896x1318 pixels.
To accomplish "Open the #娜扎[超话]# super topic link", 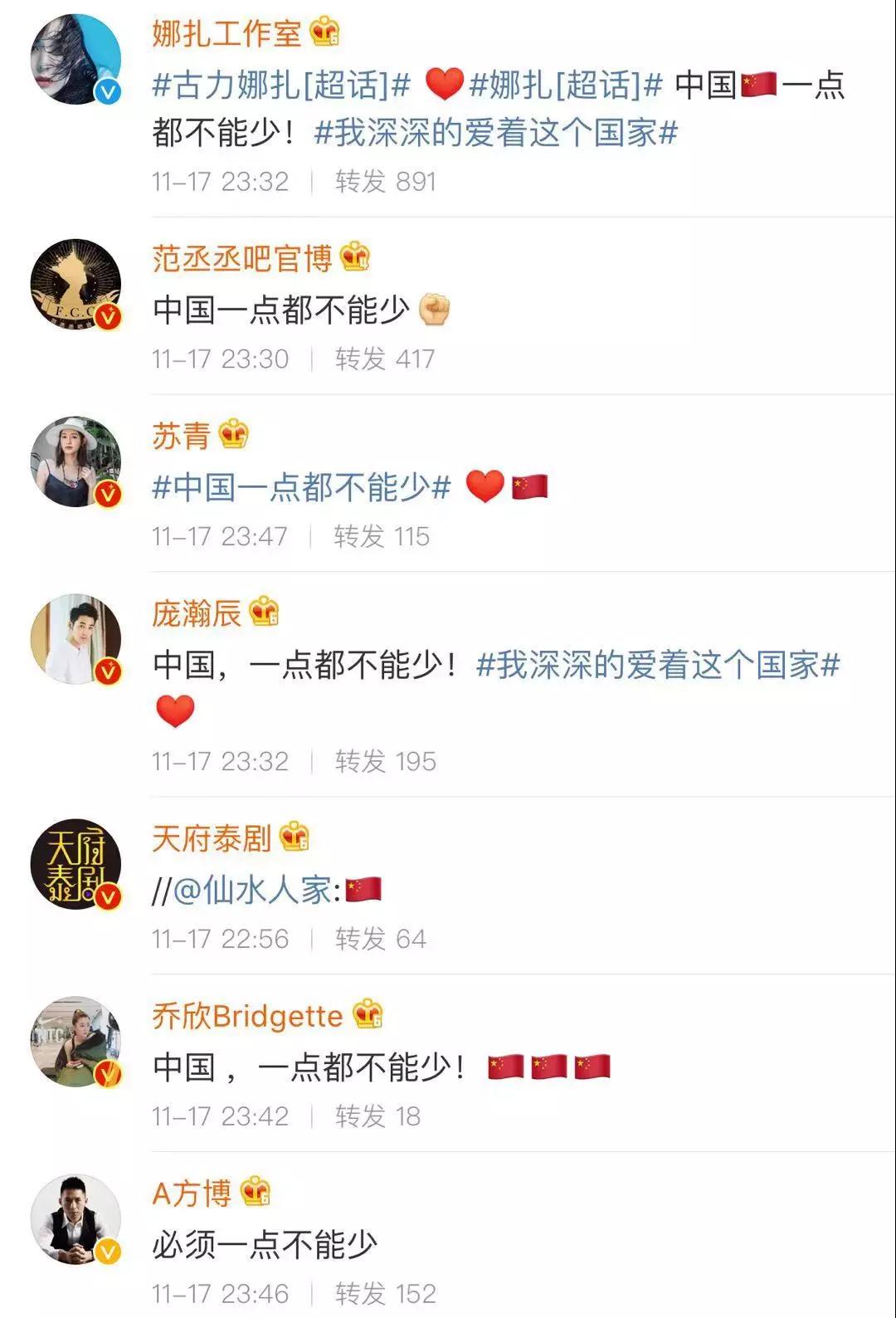I will click(566, 85).
